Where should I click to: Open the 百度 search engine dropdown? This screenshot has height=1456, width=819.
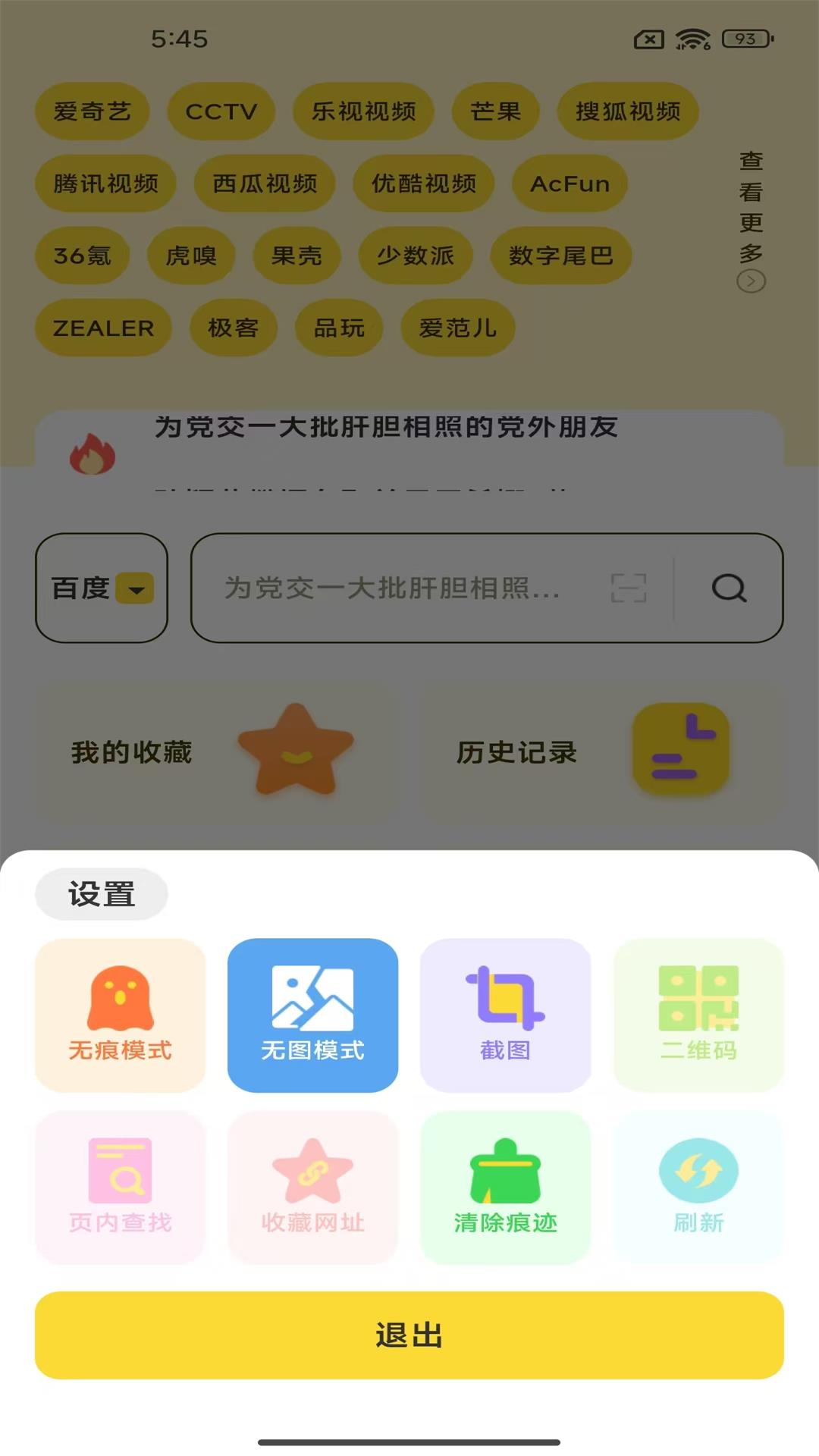coord(101,588)
